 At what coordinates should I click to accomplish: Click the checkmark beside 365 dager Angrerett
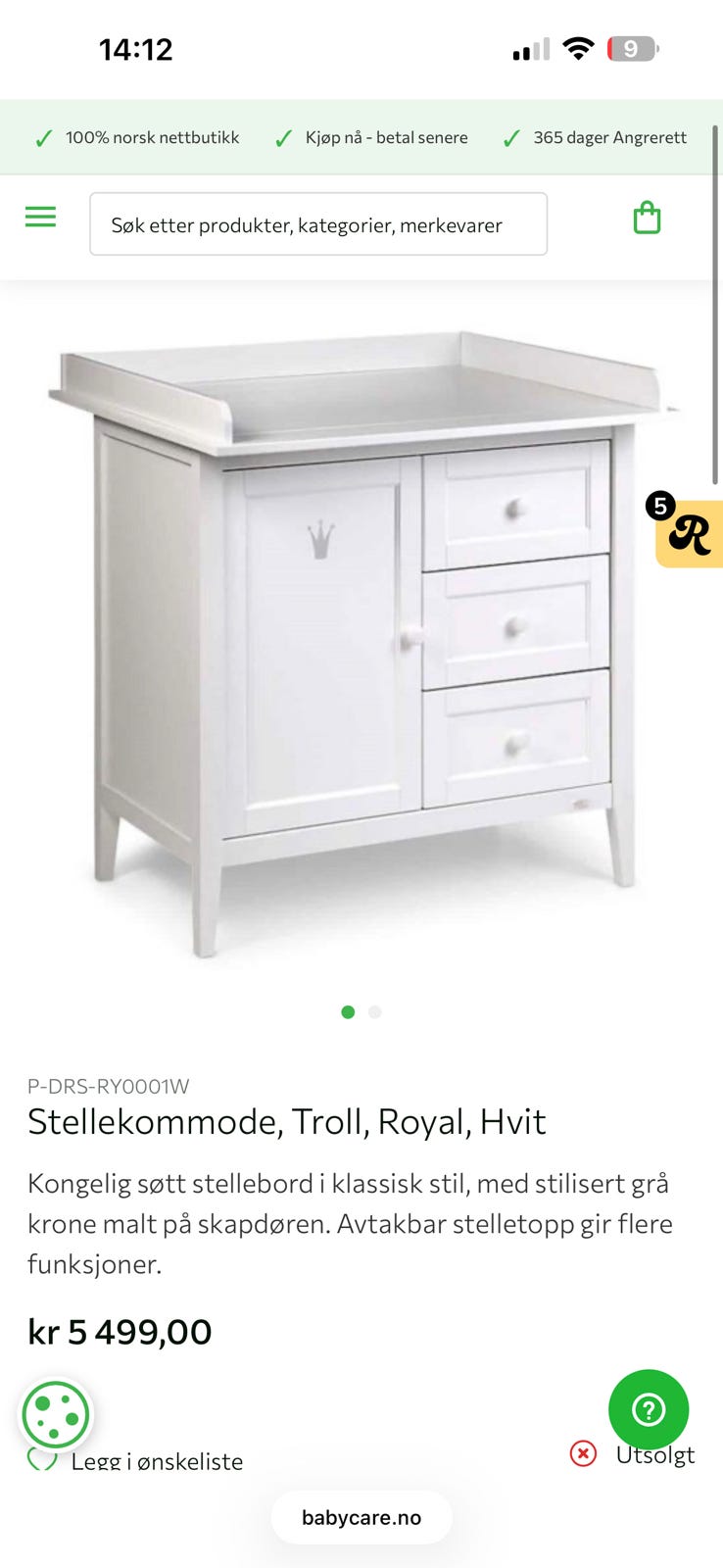click(510, 137)
